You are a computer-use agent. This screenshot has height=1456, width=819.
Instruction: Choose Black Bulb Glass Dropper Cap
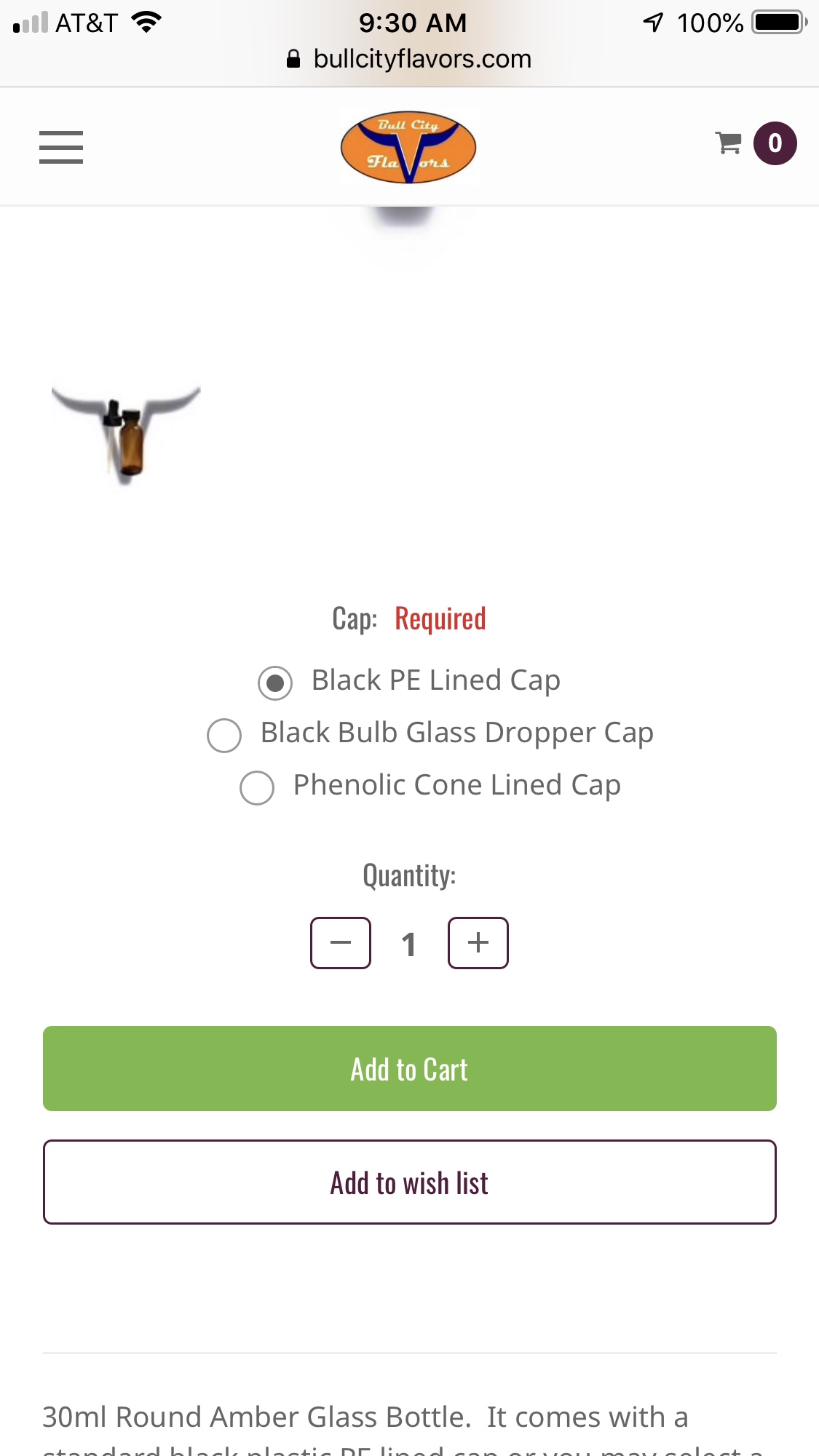tap(224, 735)
